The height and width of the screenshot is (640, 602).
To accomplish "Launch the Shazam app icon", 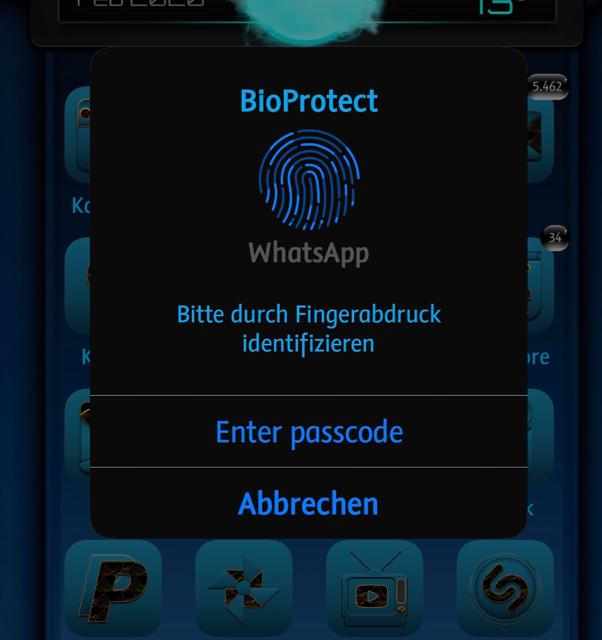I will 505,588.
